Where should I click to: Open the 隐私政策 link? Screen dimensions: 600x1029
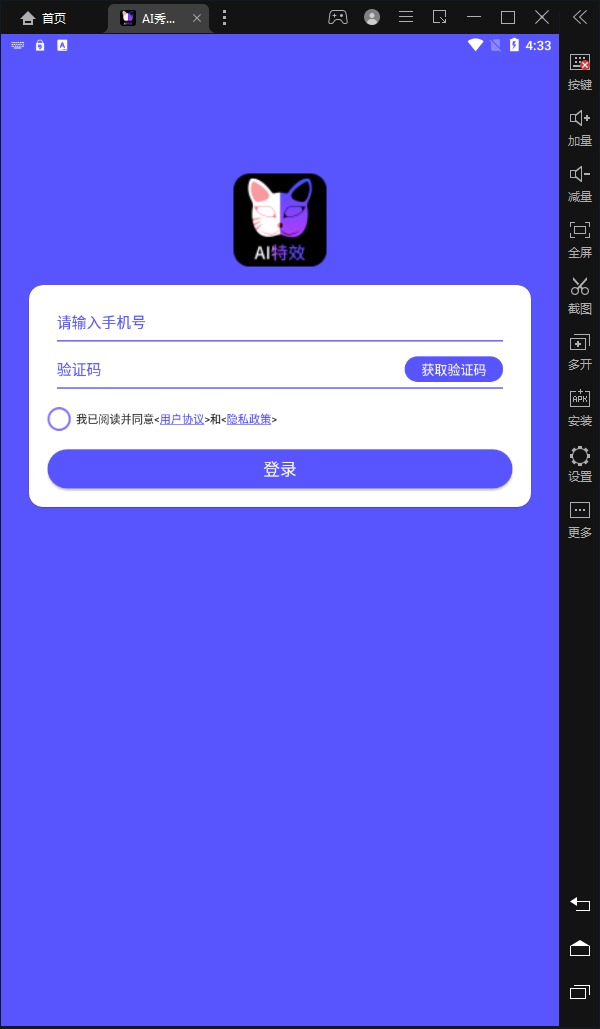pos(249,419)
